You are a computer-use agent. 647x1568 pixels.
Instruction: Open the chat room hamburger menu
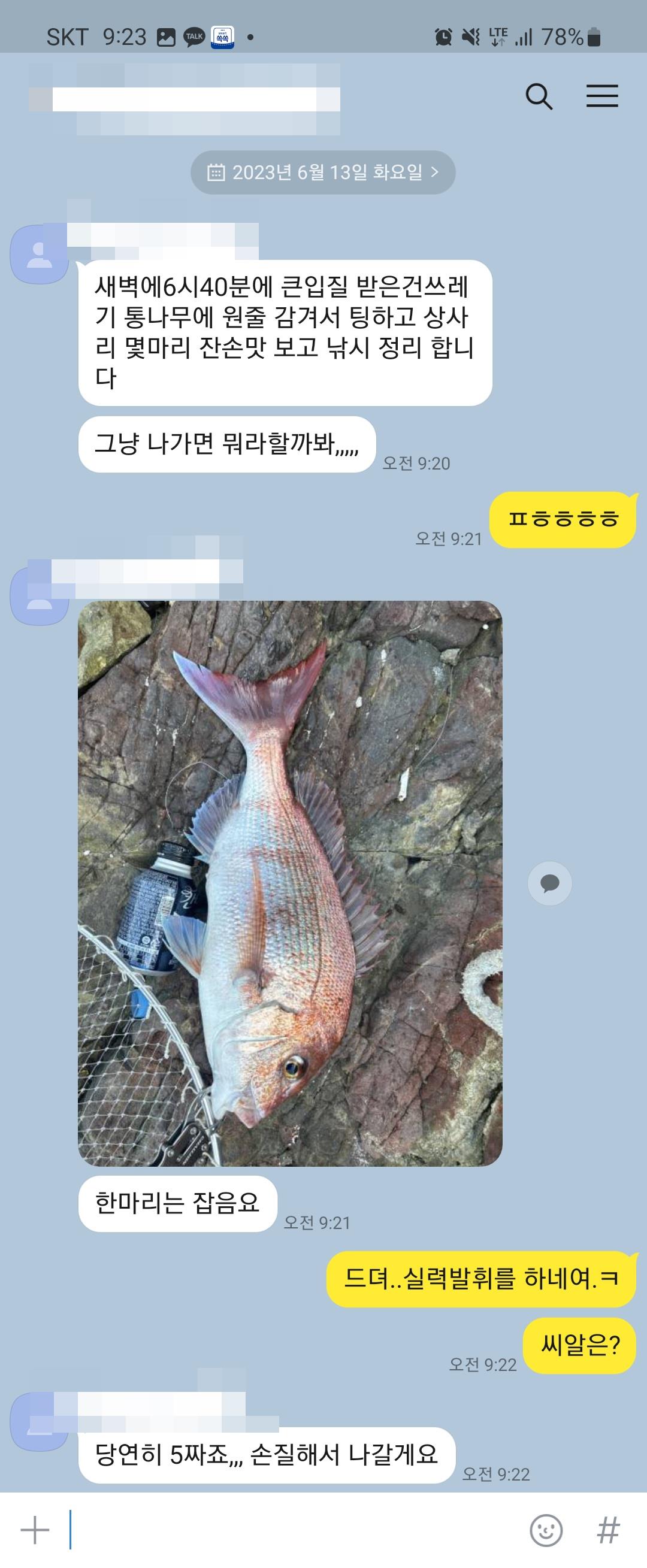tap(602, 97)
